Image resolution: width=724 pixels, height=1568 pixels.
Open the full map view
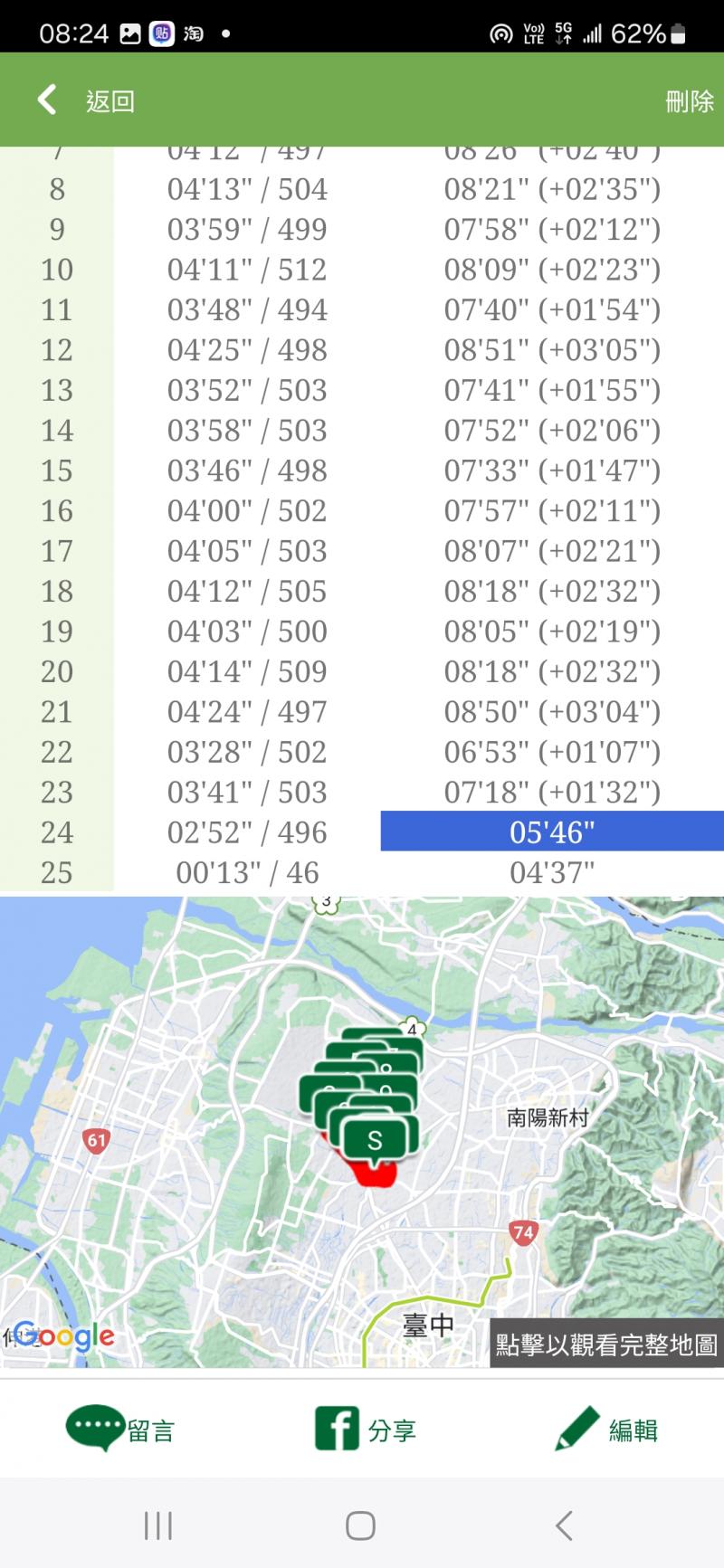pyautogui.click(x=605, y=1345)
